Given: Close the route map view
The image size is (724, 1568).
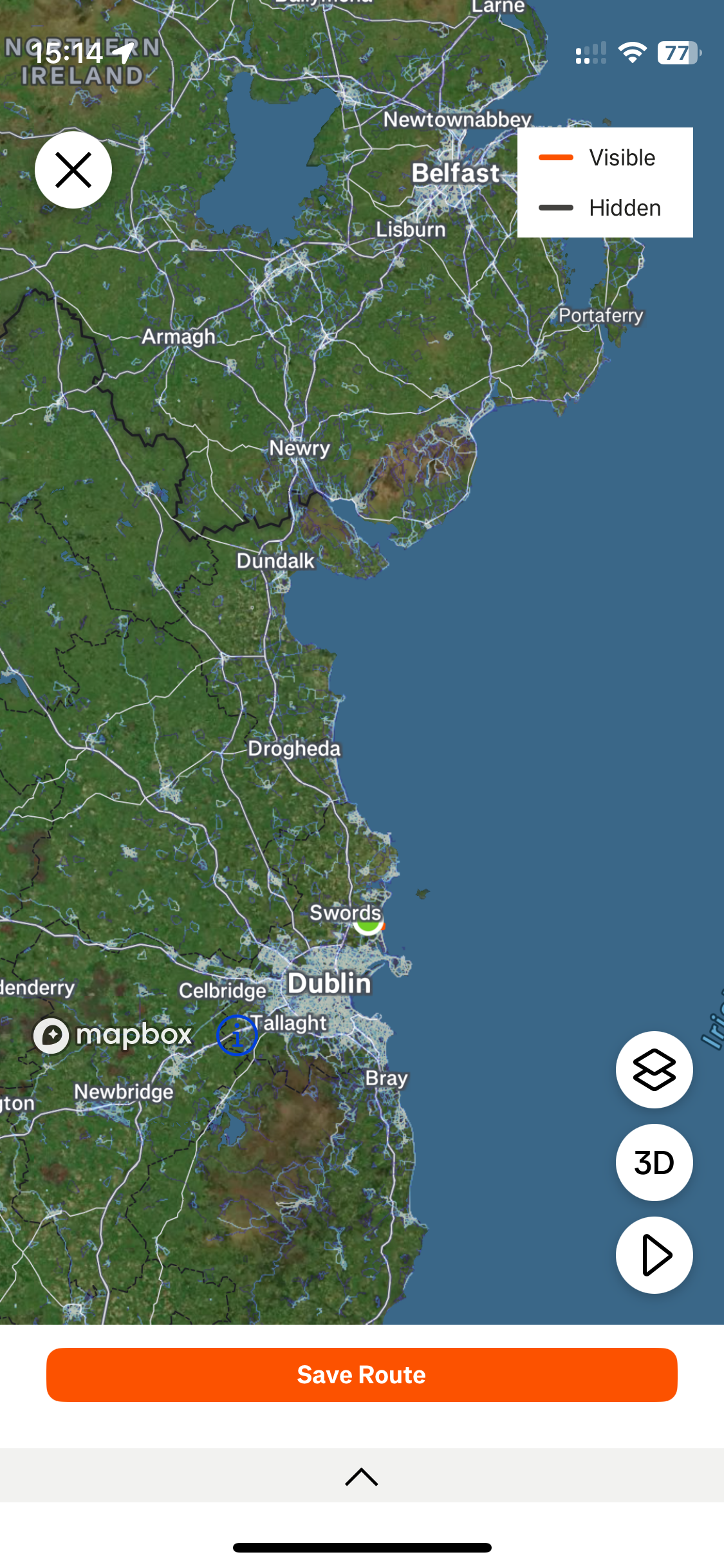Looking at the screenshot, I should click(73, 170).
